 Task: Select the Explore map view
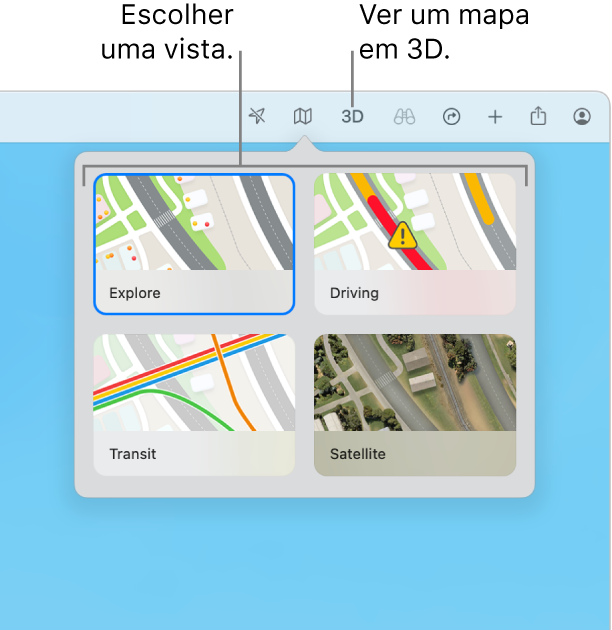194,244
